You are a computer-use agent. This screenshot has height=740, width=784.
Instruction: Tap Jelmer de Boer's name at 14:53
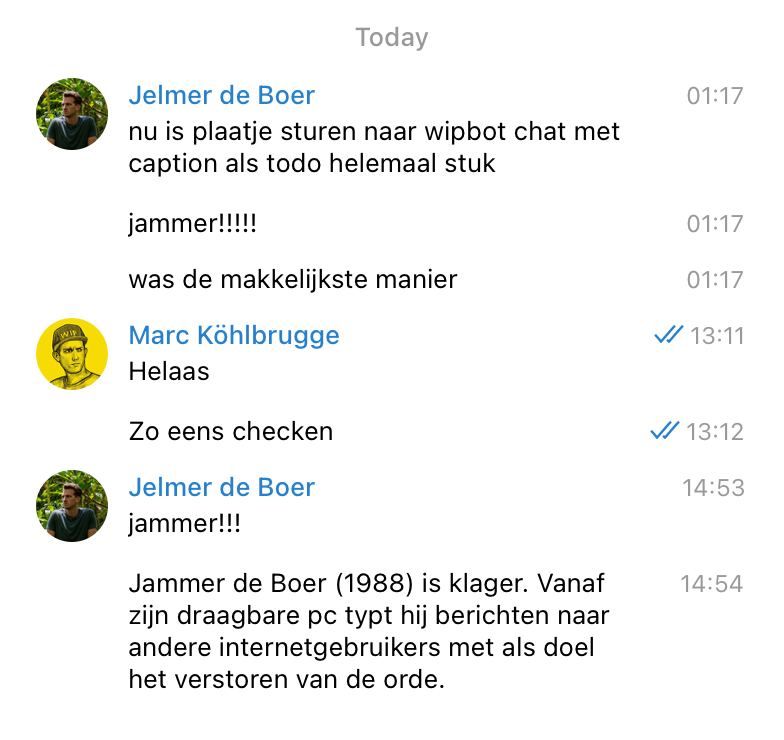tap(221, 487)
